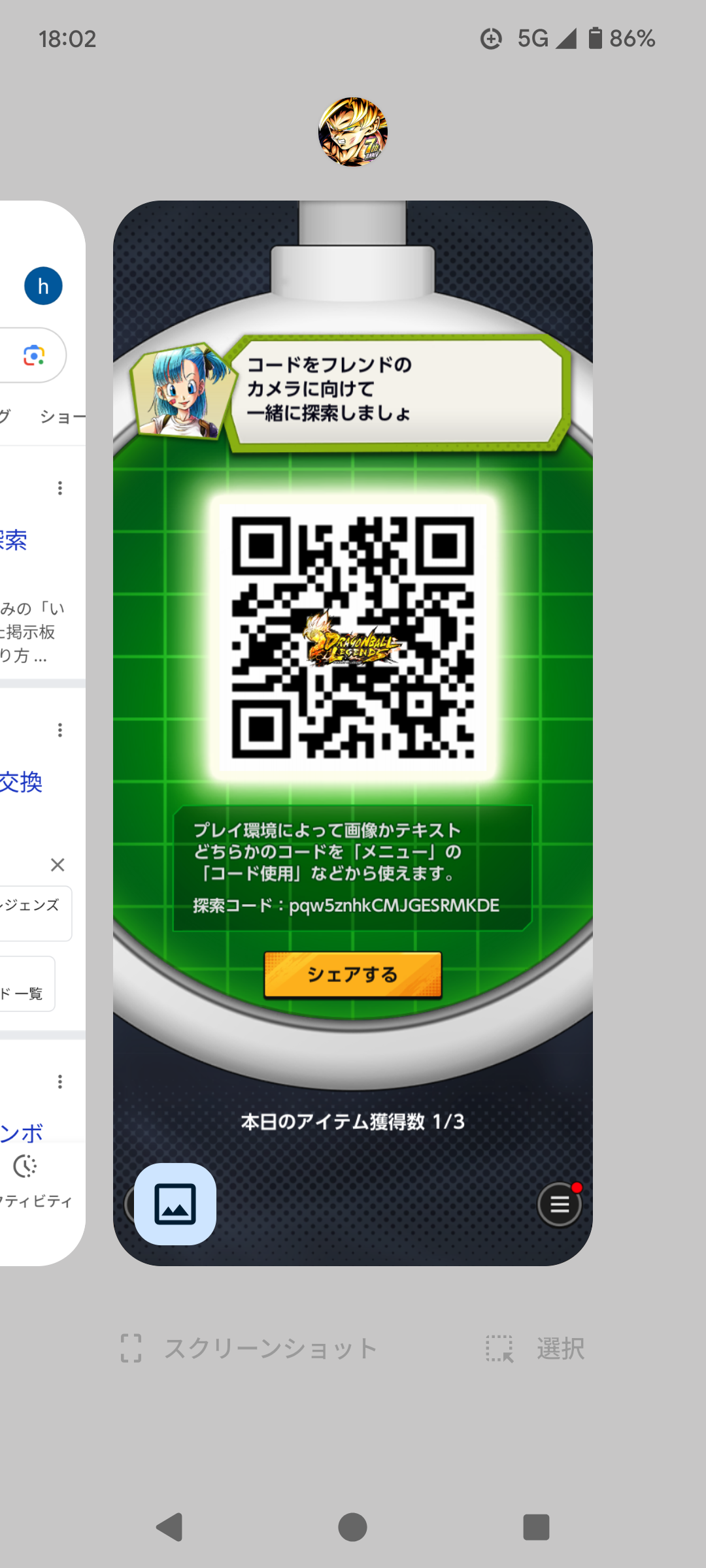Go to the home screen
The width and height of the screenshot is (706, 1568).
coord(352,1527)
